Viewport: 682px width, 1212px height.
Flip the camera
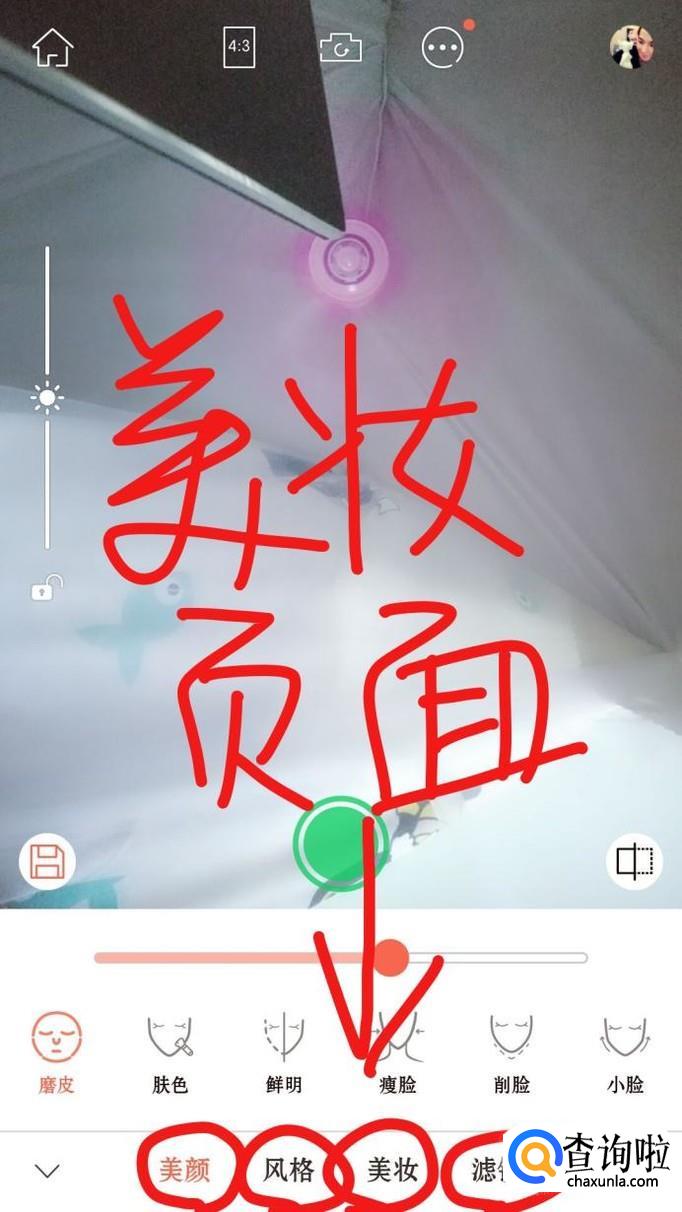click(340, 47)
